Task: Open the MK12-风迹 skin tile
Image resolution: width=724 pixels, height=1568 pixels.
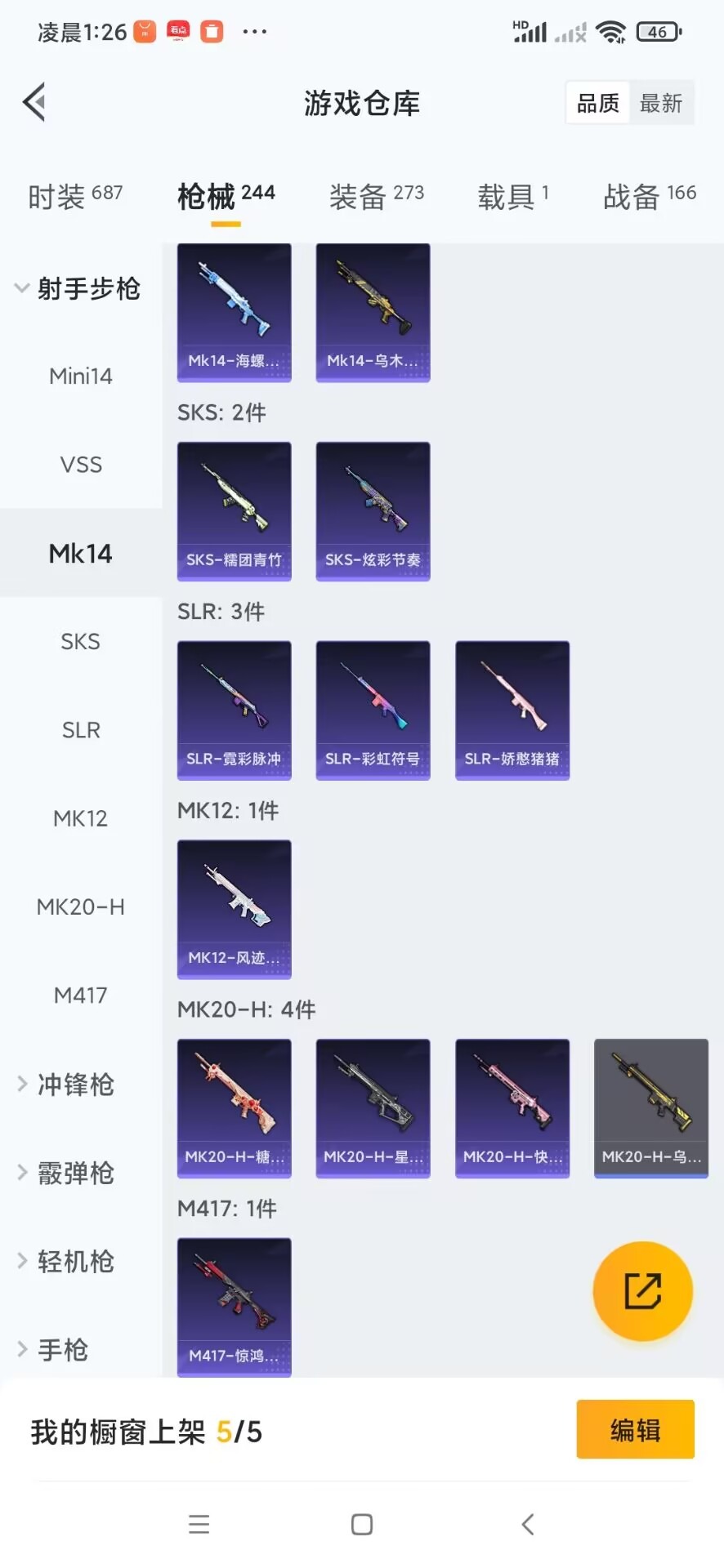Action: (x=235, y=909)
